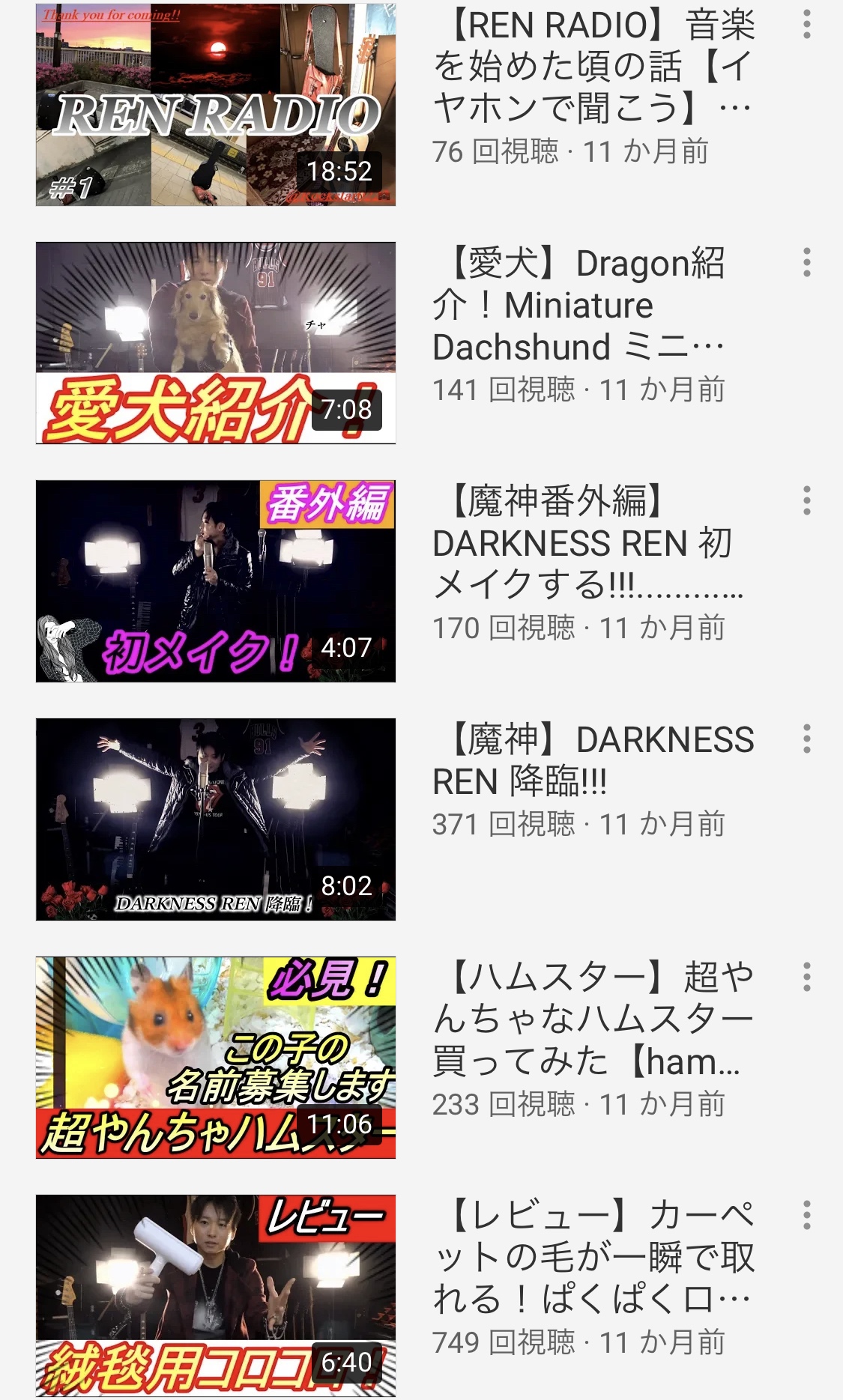Watch the カーペット レビュー video

tap(216, 1296)
